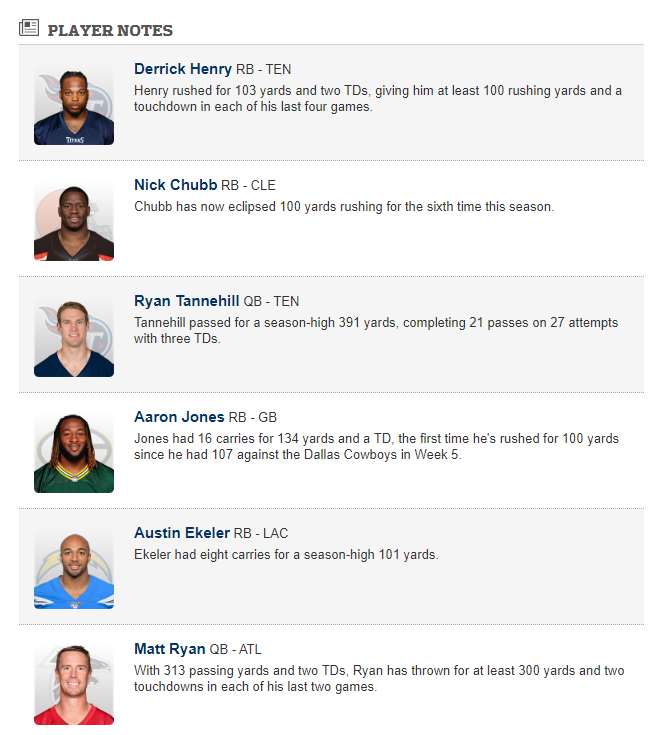Tap Aaron Jones's headshot photo

tap(74, 453)
